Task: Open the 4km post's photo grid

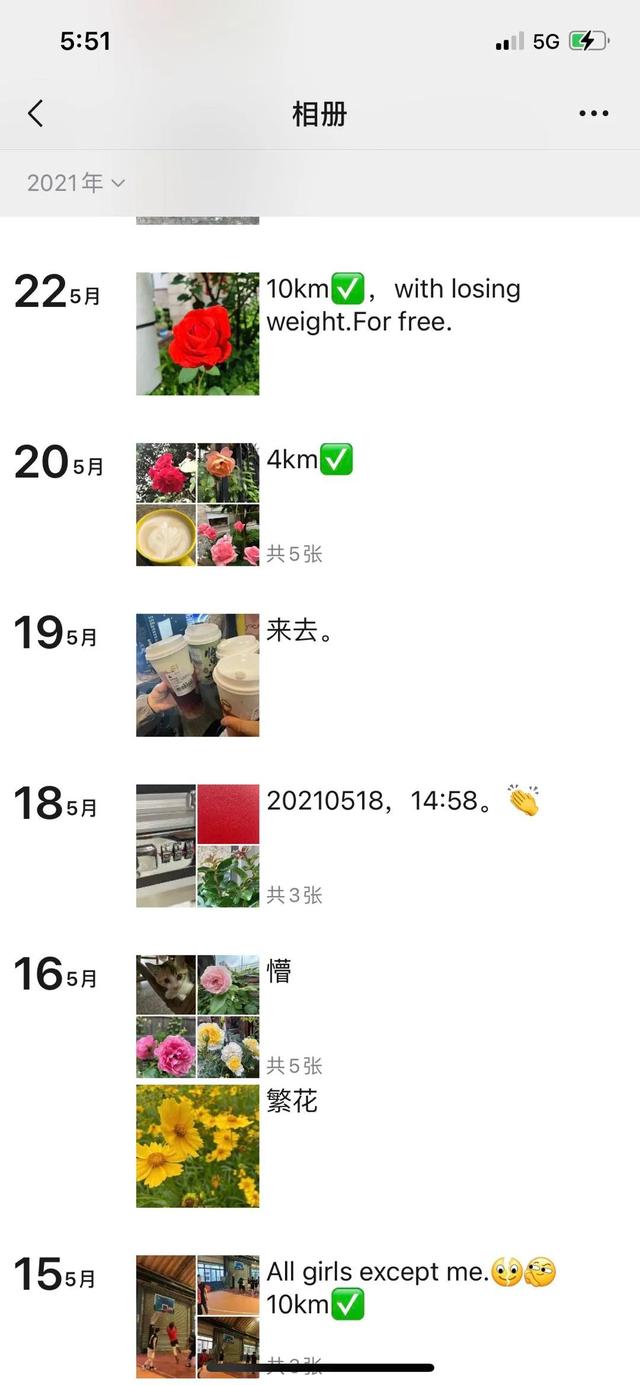Action: (x=197, y=505)
